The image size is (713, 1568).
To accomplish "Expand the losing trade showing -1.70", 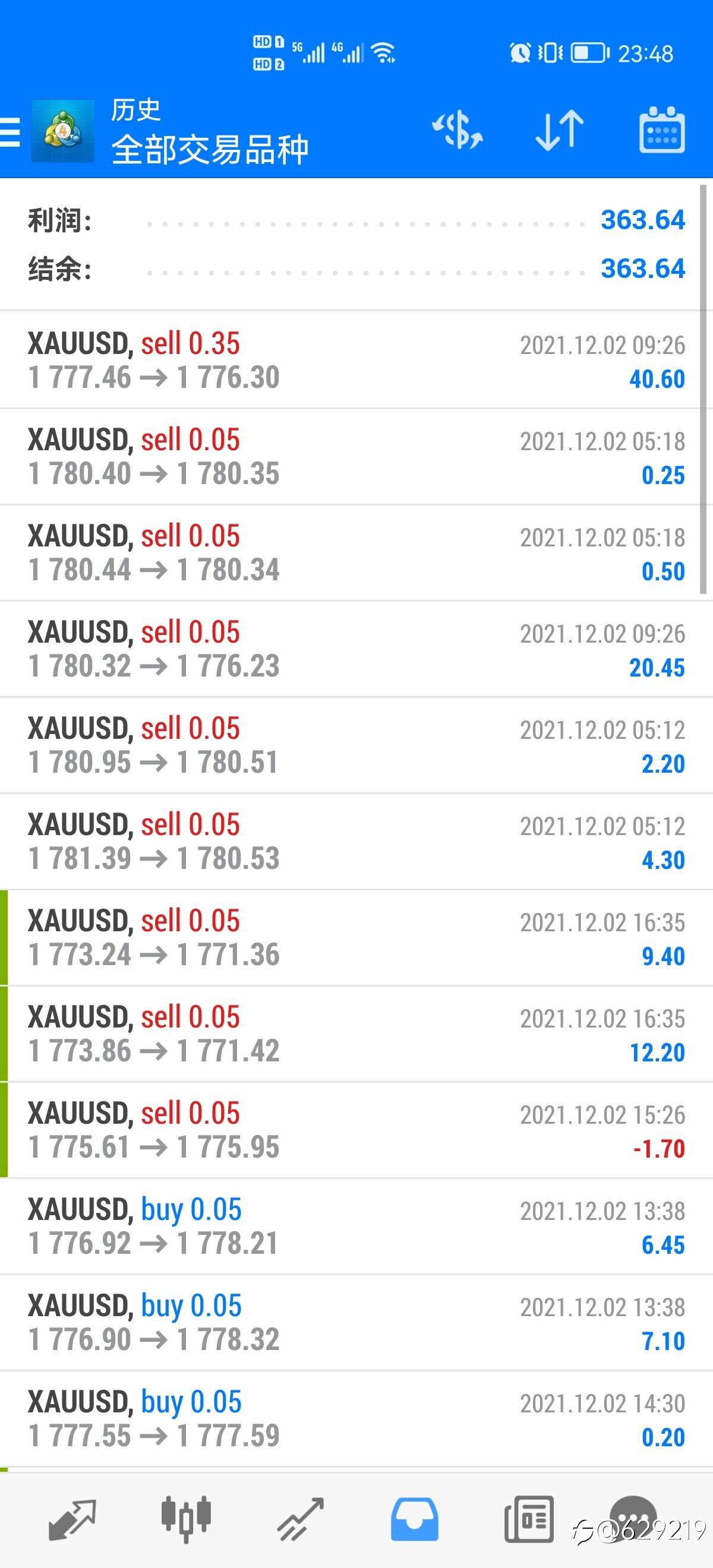I will (x=356, y=1130).
